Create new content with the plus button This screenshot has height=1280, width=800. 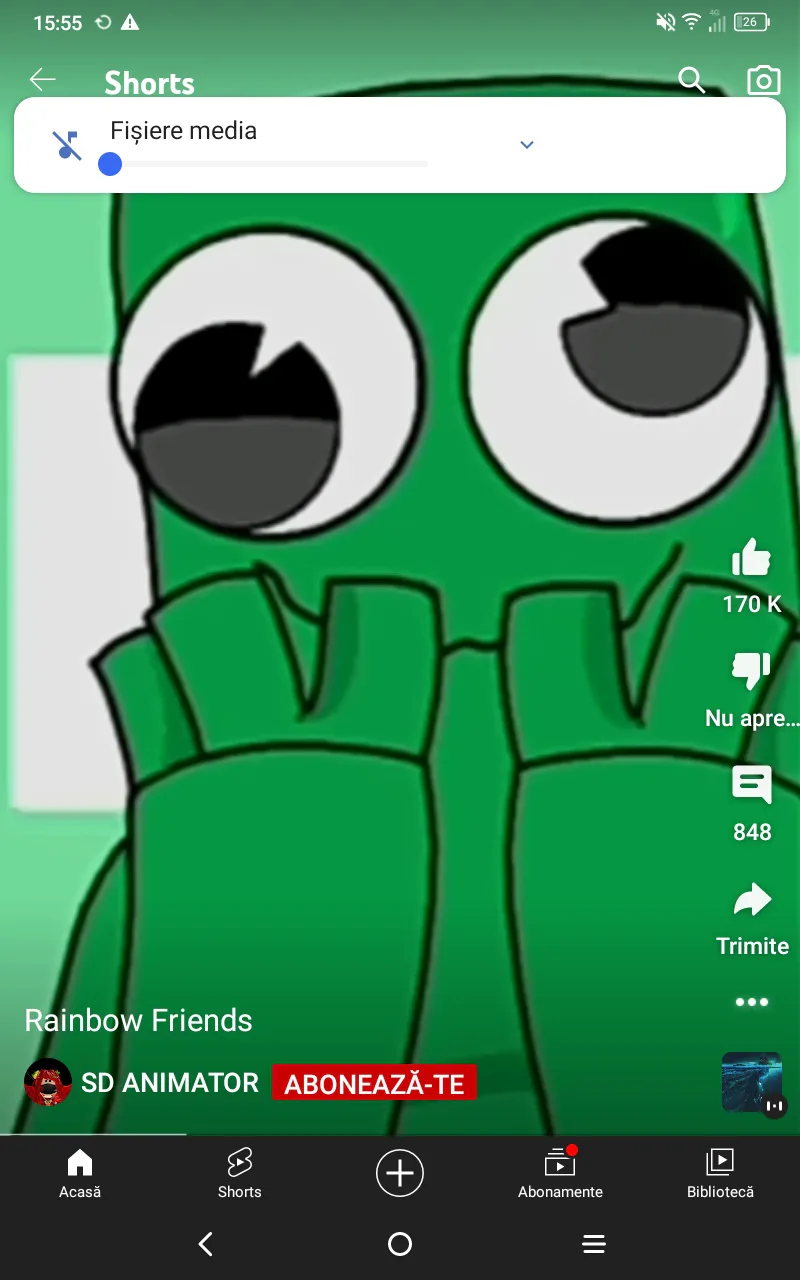click(x=400, y=1173)
